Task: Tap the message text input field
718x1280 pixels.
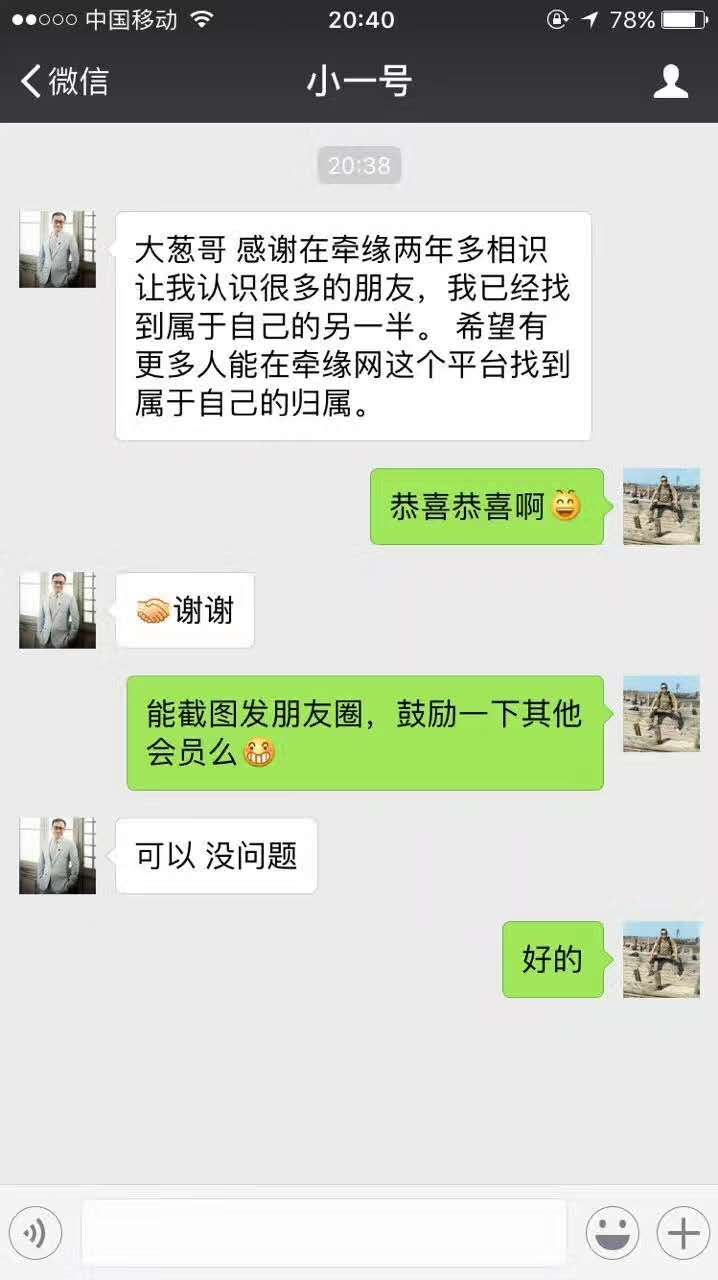Action: click(324, 1233)
